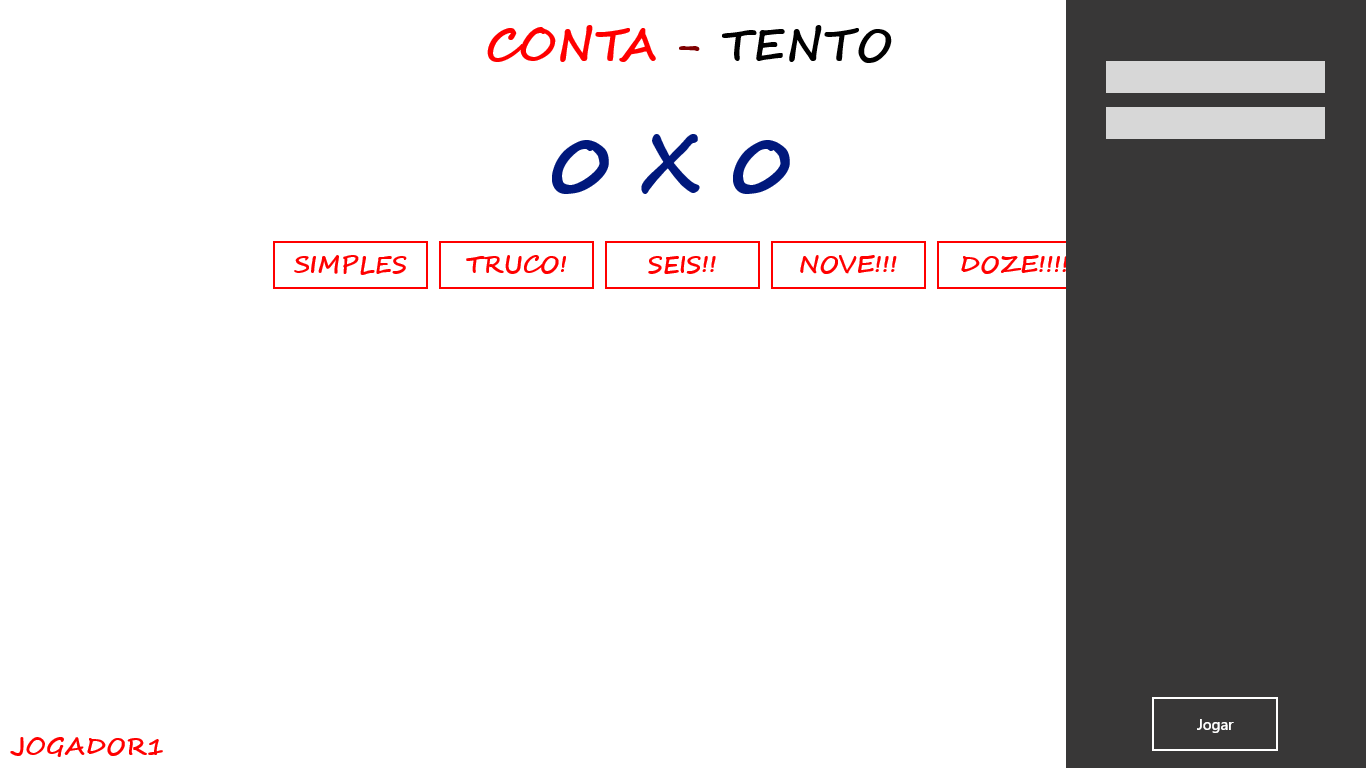
Task: Call TRUCO! for the round
Action: coord(516,265)
